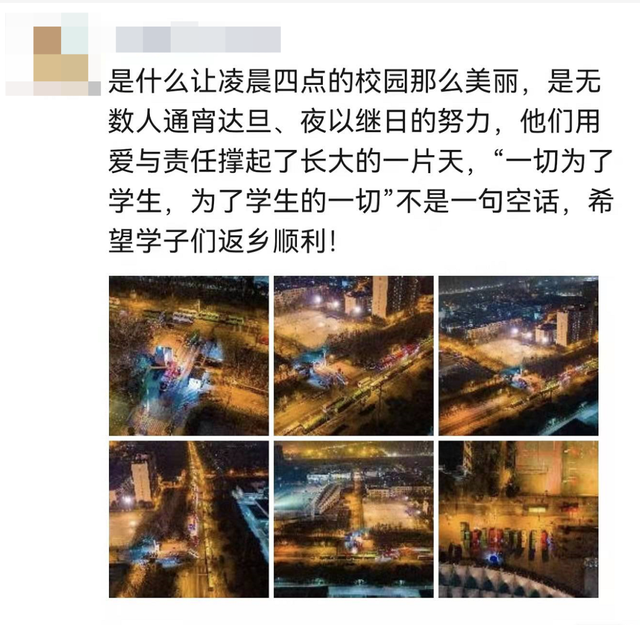Open the second photo in the grid
Viewport: 640px width, 625px height.
[353, 355]
